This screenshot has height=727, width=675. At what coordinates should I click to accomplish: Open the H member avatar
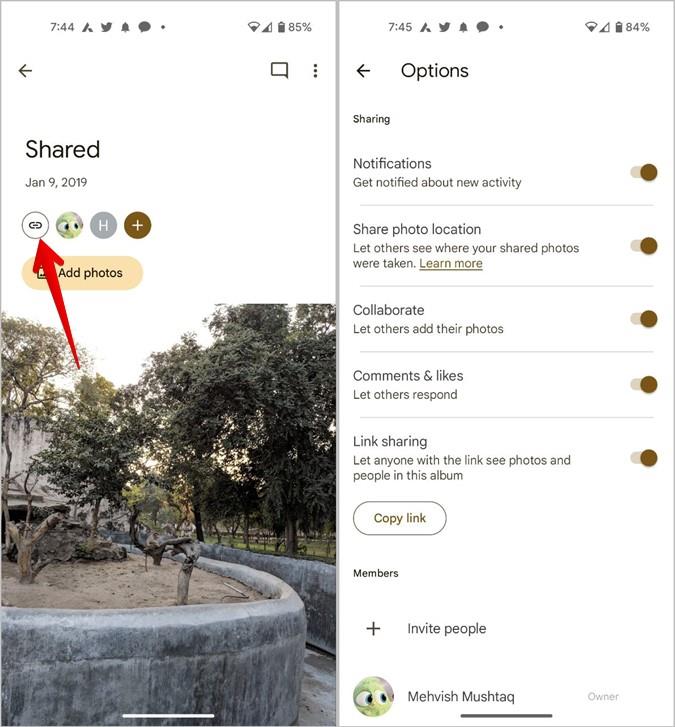(x=104, y=226)
